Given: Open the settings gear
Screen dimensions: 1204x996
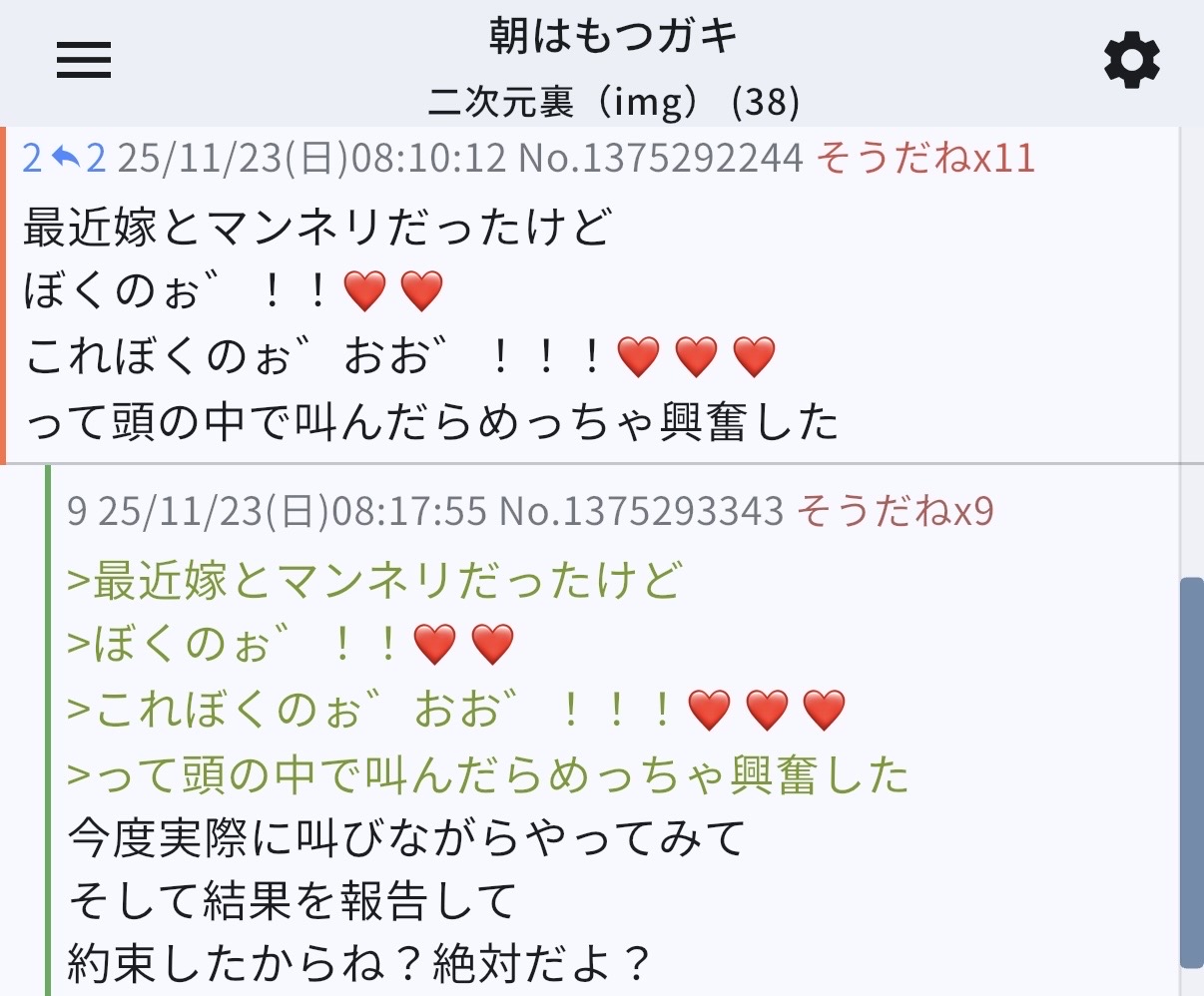Looking at the screenshot, I should [1131, 61].
